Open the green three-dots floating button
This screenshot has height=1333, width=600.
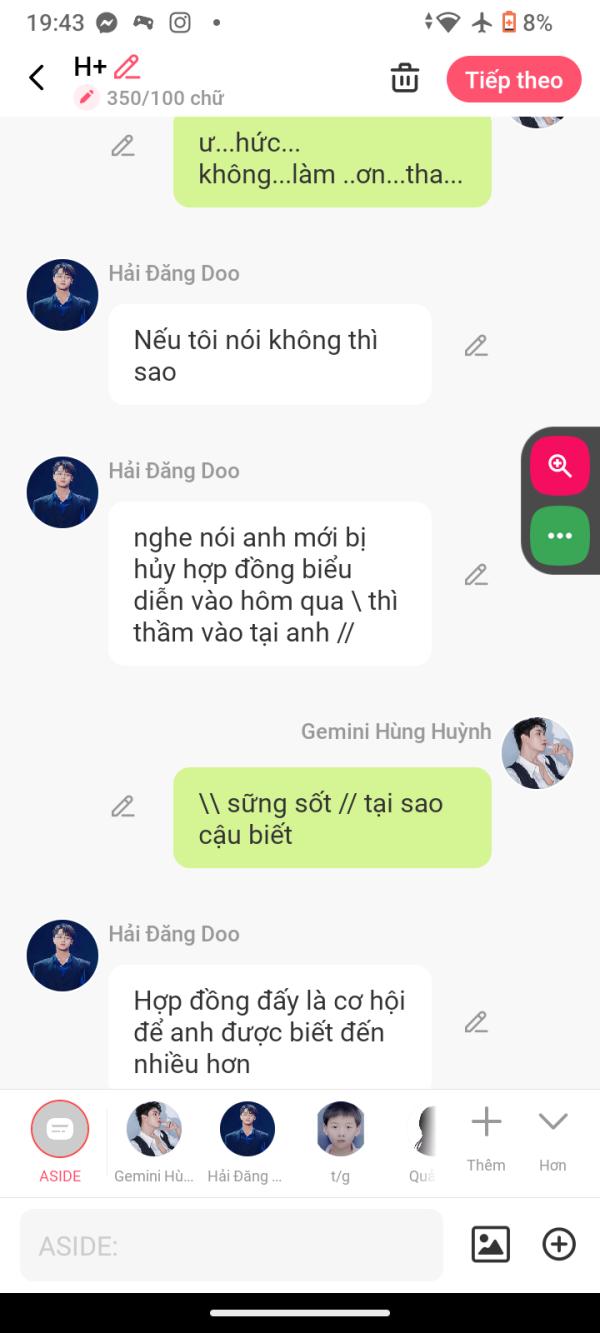click(560, 536)
